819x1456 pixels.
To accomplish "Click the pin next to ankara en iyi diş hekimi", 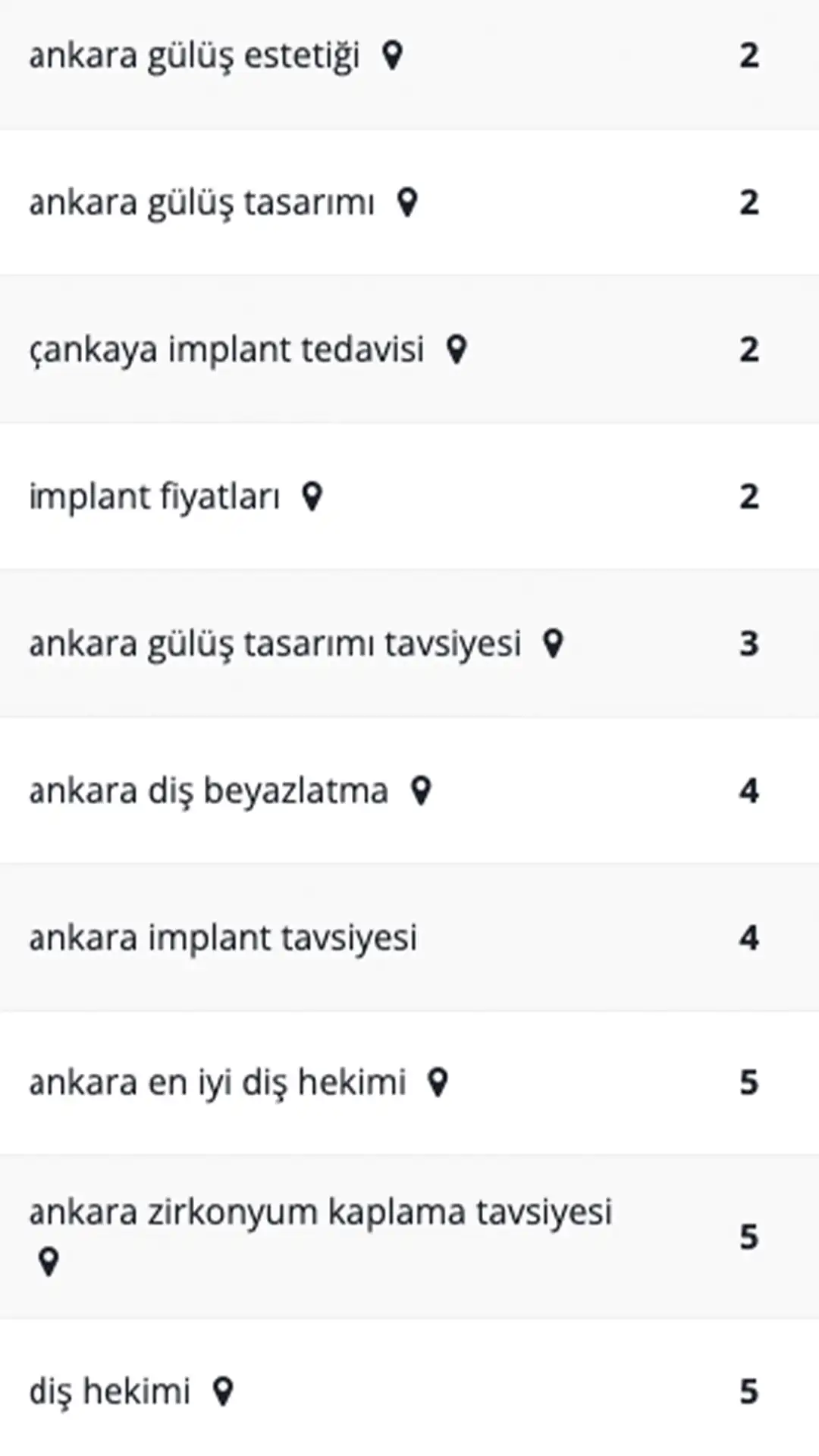I will coord(437,1084).
